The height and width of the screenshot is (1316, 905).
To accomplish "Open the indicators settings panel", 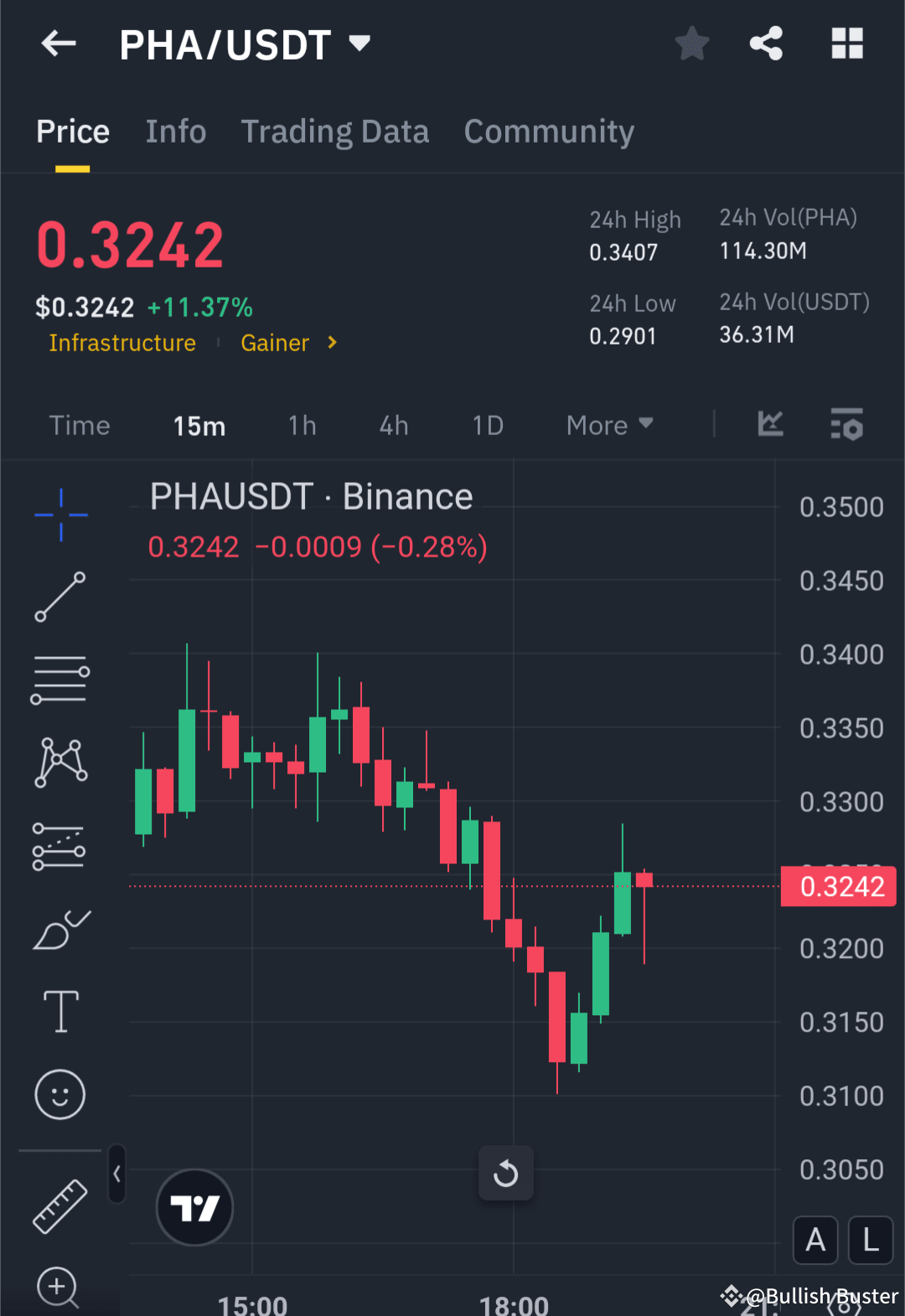I will (846, 425).
